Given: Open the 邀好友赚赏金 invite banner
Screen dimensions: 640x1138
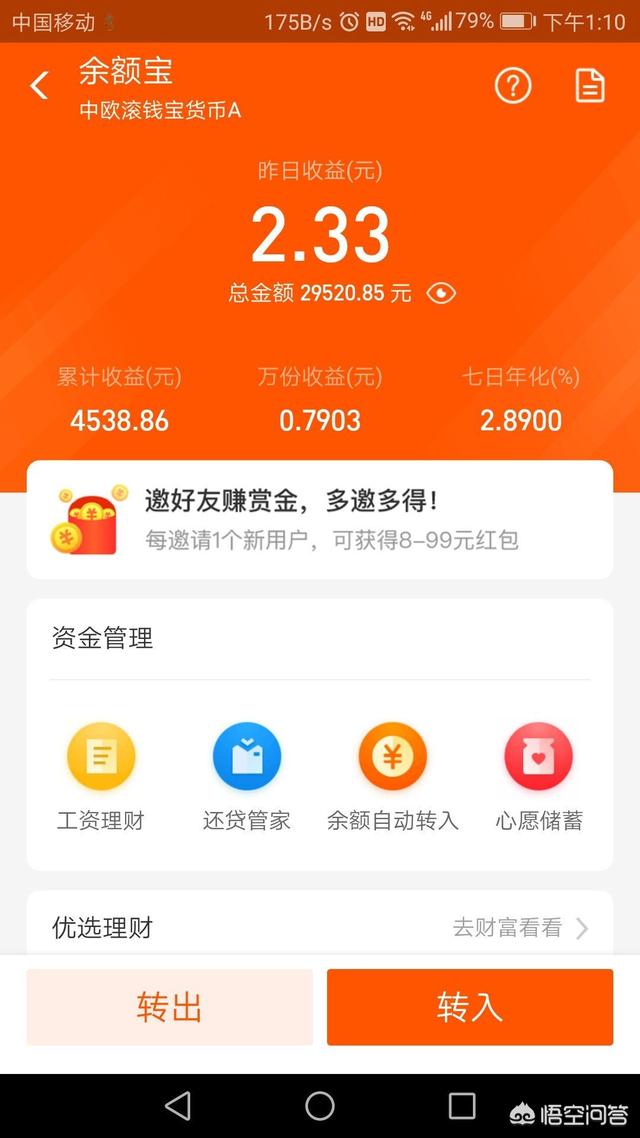Looking at the screenshot, I should click(320, 520).
